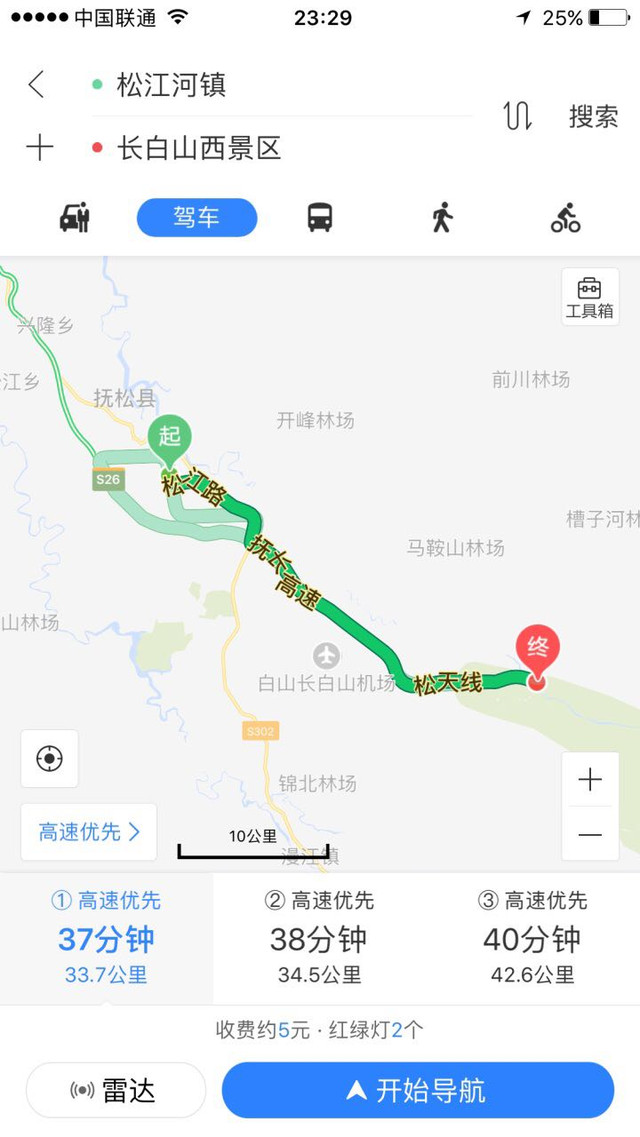Swap start and destination points
The width and height of the screenshot is (640, 1137).
(517, 116)
